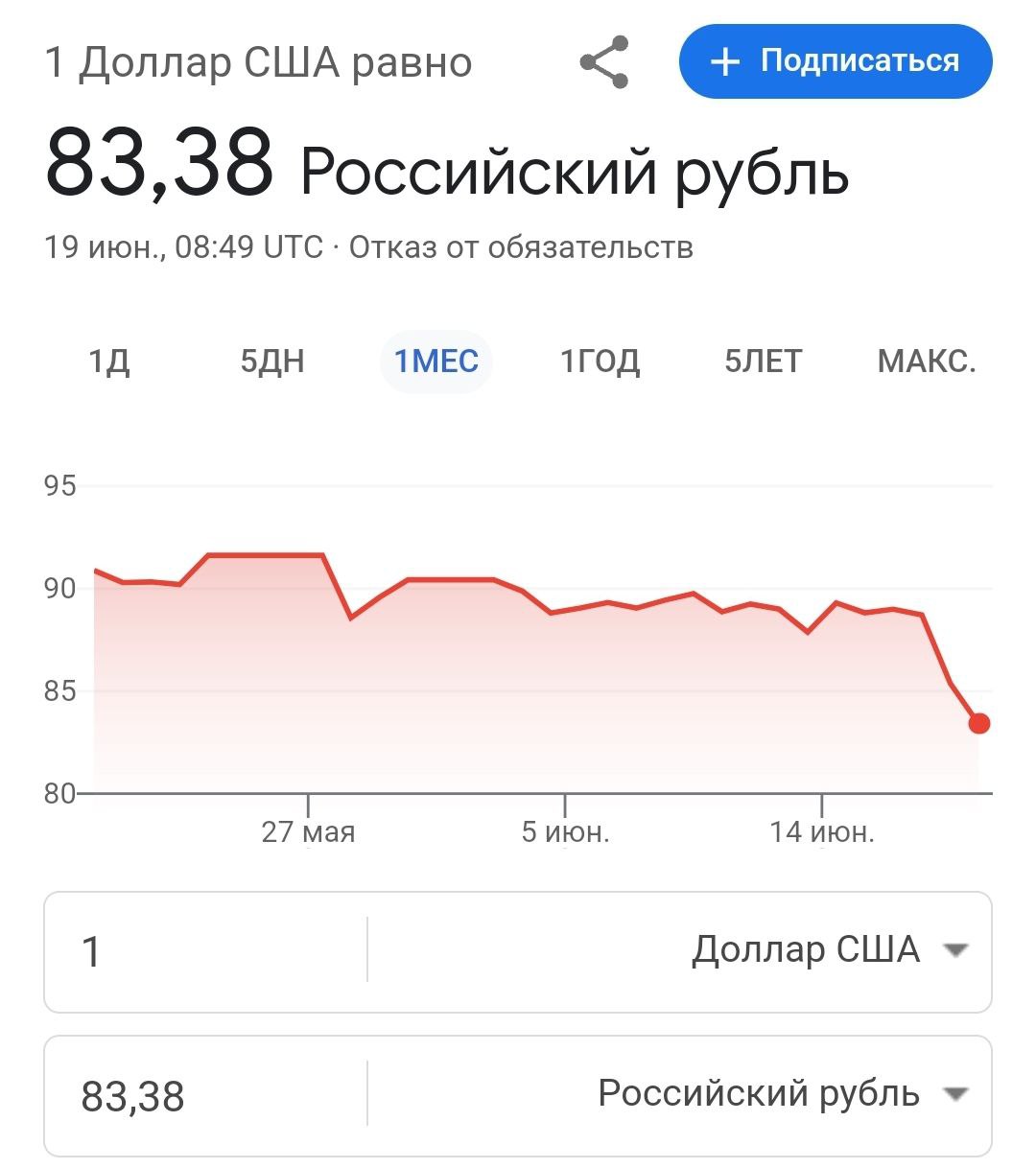Show the 1ГОД chart range

600,362
